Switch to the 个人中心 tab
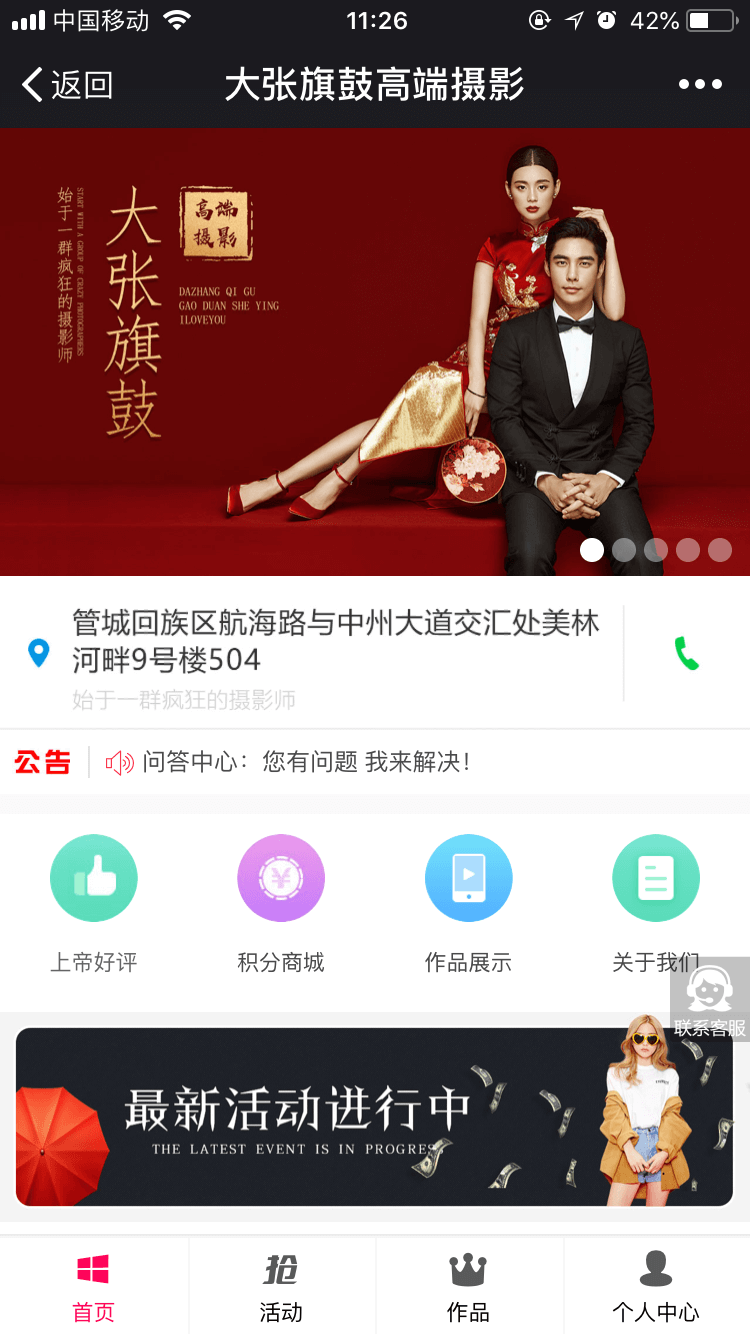The image size is (750, 1334). [656, 1288]
